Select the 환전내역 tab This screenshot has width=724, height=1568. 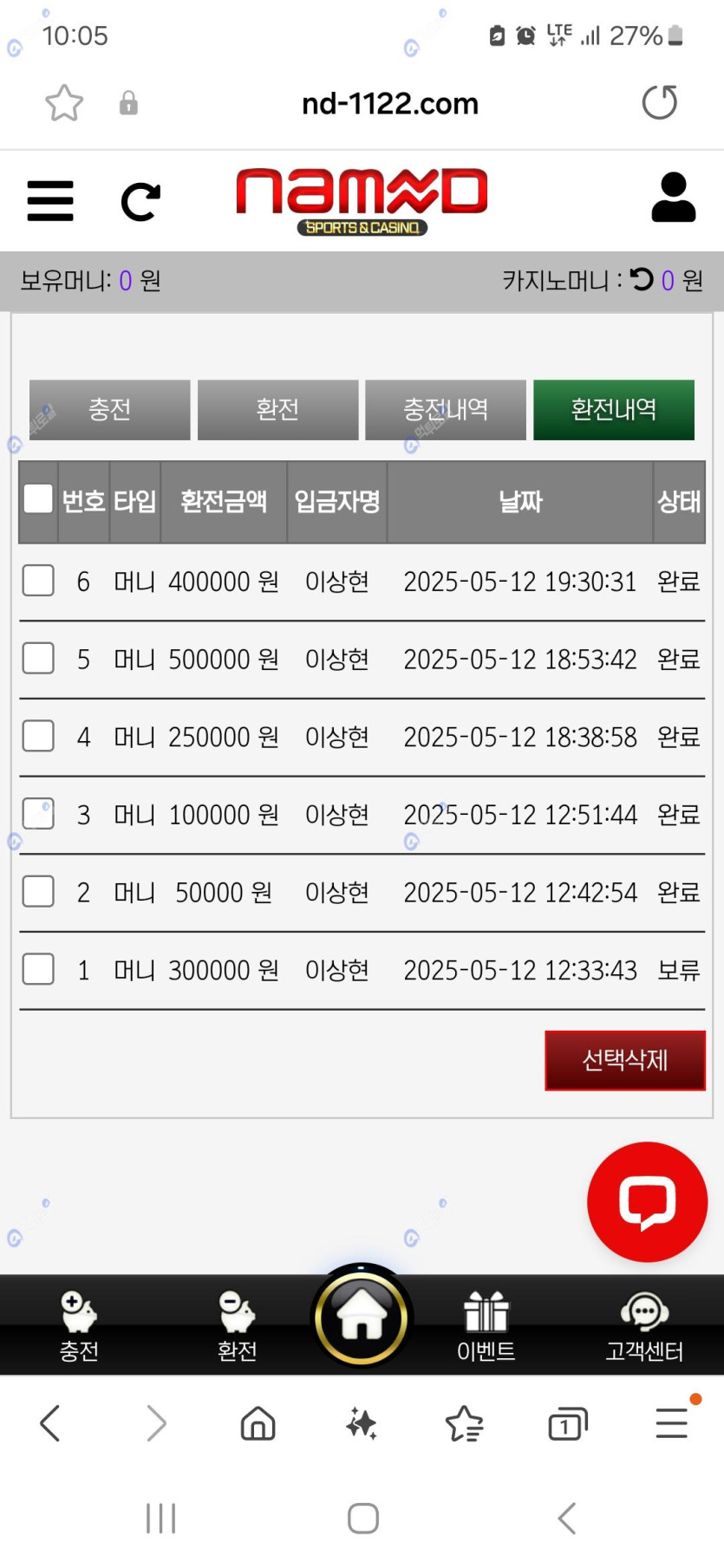click(x=614, y=410)
